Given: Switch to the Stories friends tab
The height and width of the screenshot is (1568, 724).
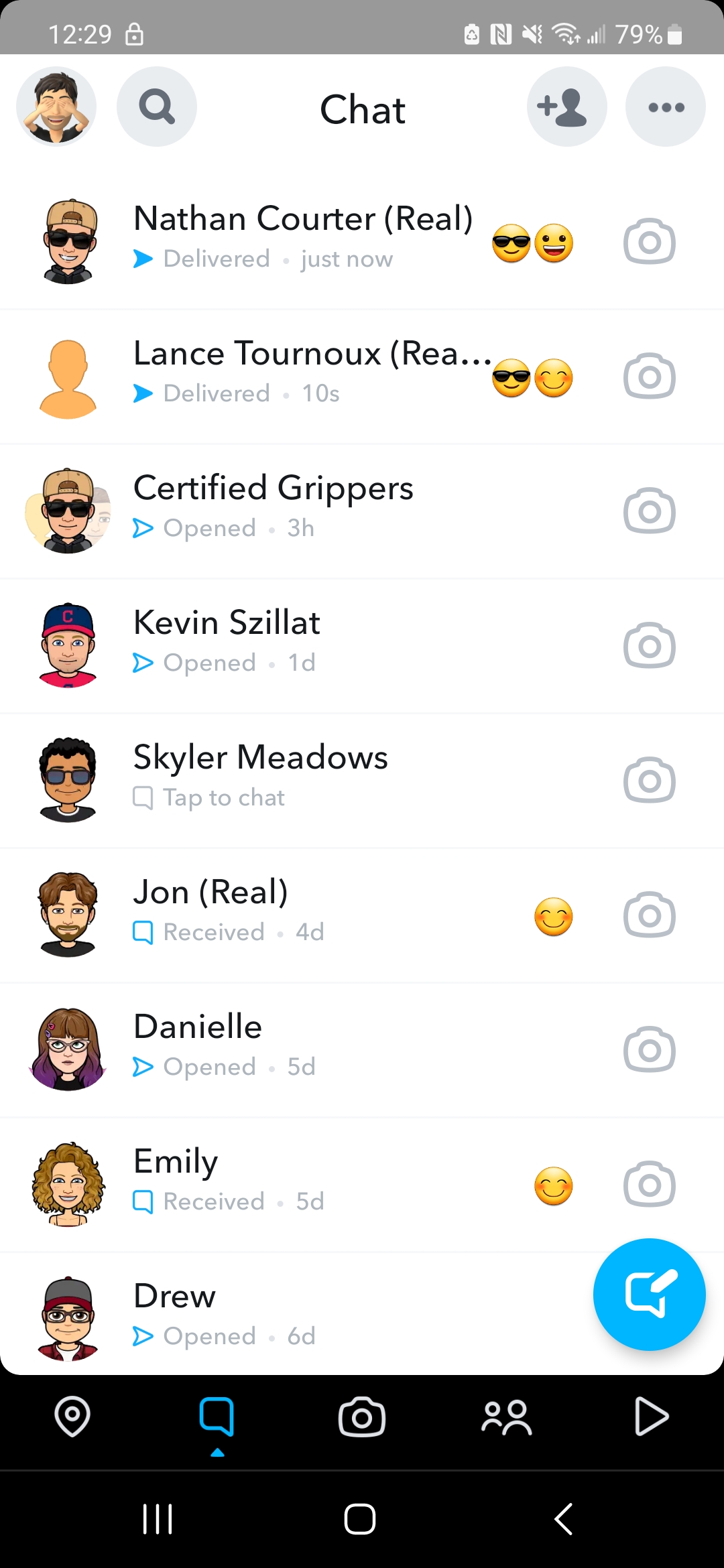Looking at the screenshot, I should (507, 1417).
